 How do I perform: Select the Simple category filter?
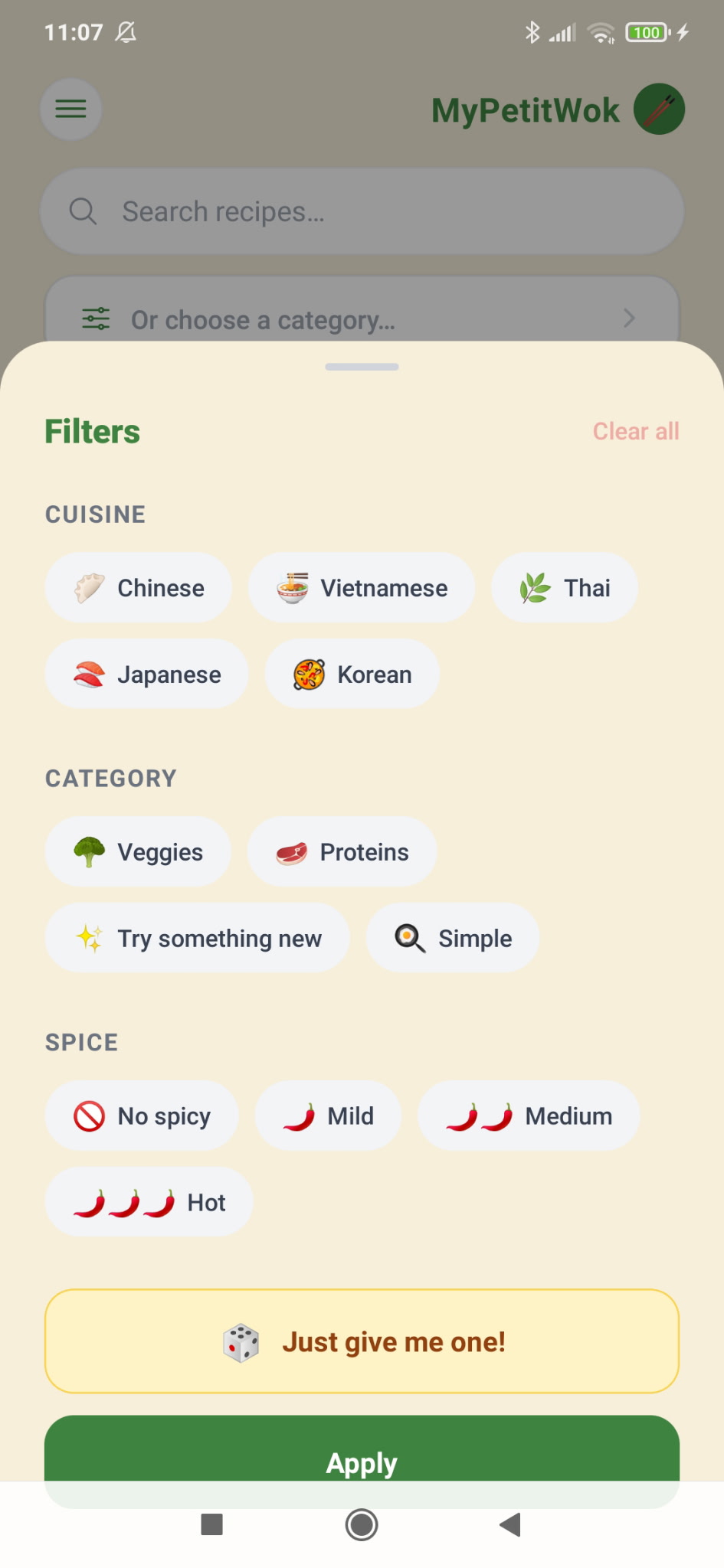pyautogui.click(x=453, y=939)
